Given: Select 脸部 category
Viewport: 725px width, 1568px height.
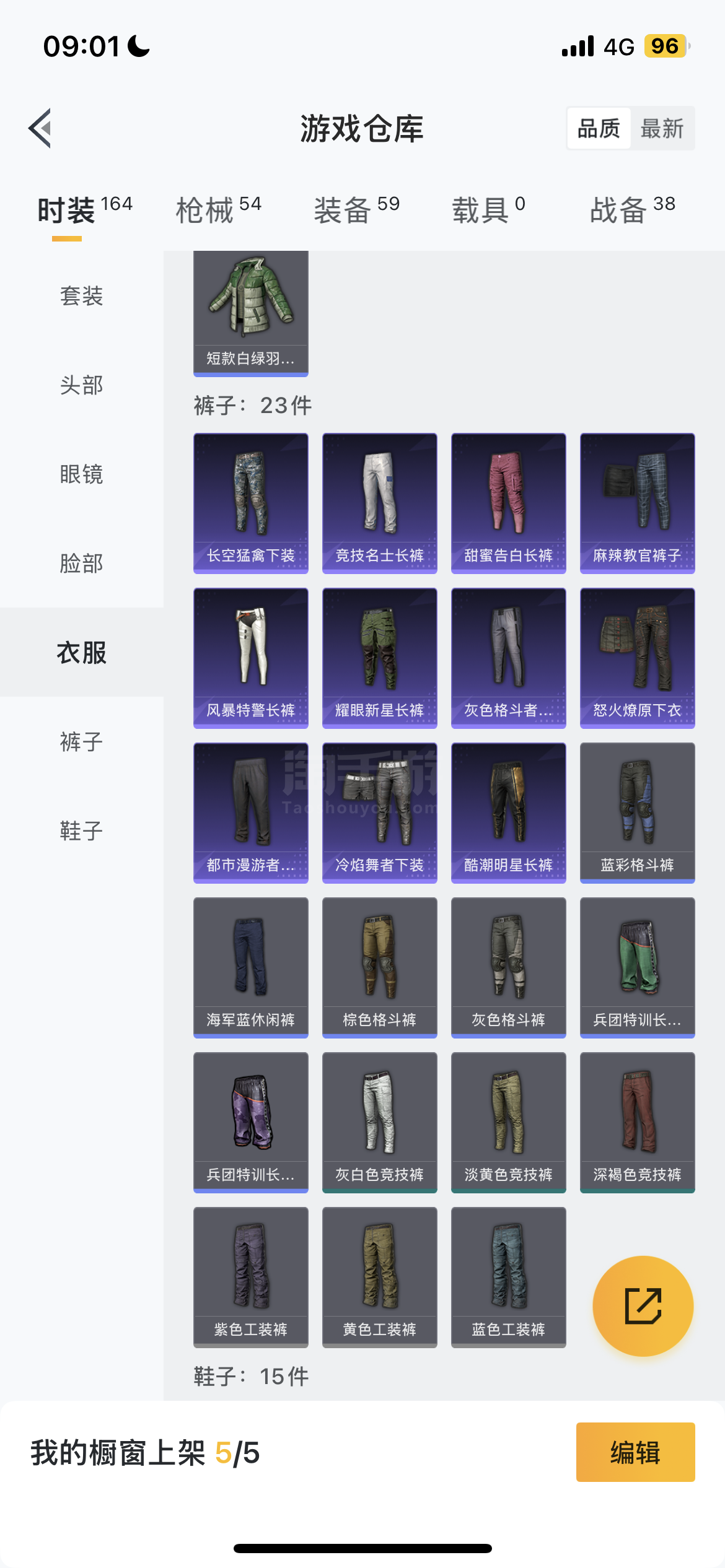Looking at the screenshot, I should 82,563.
